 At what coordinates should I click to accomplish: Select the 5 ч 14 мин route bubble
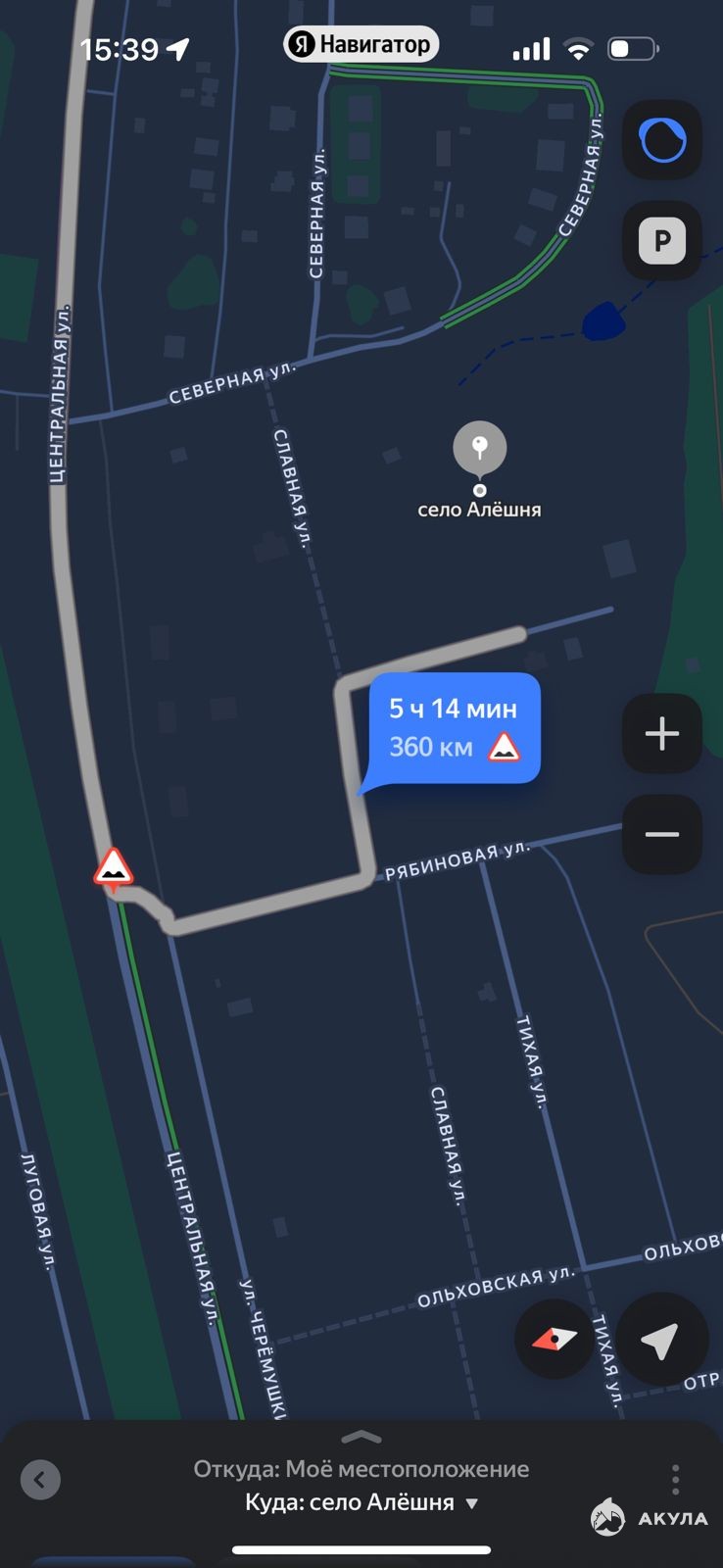(x=452, y=729)
